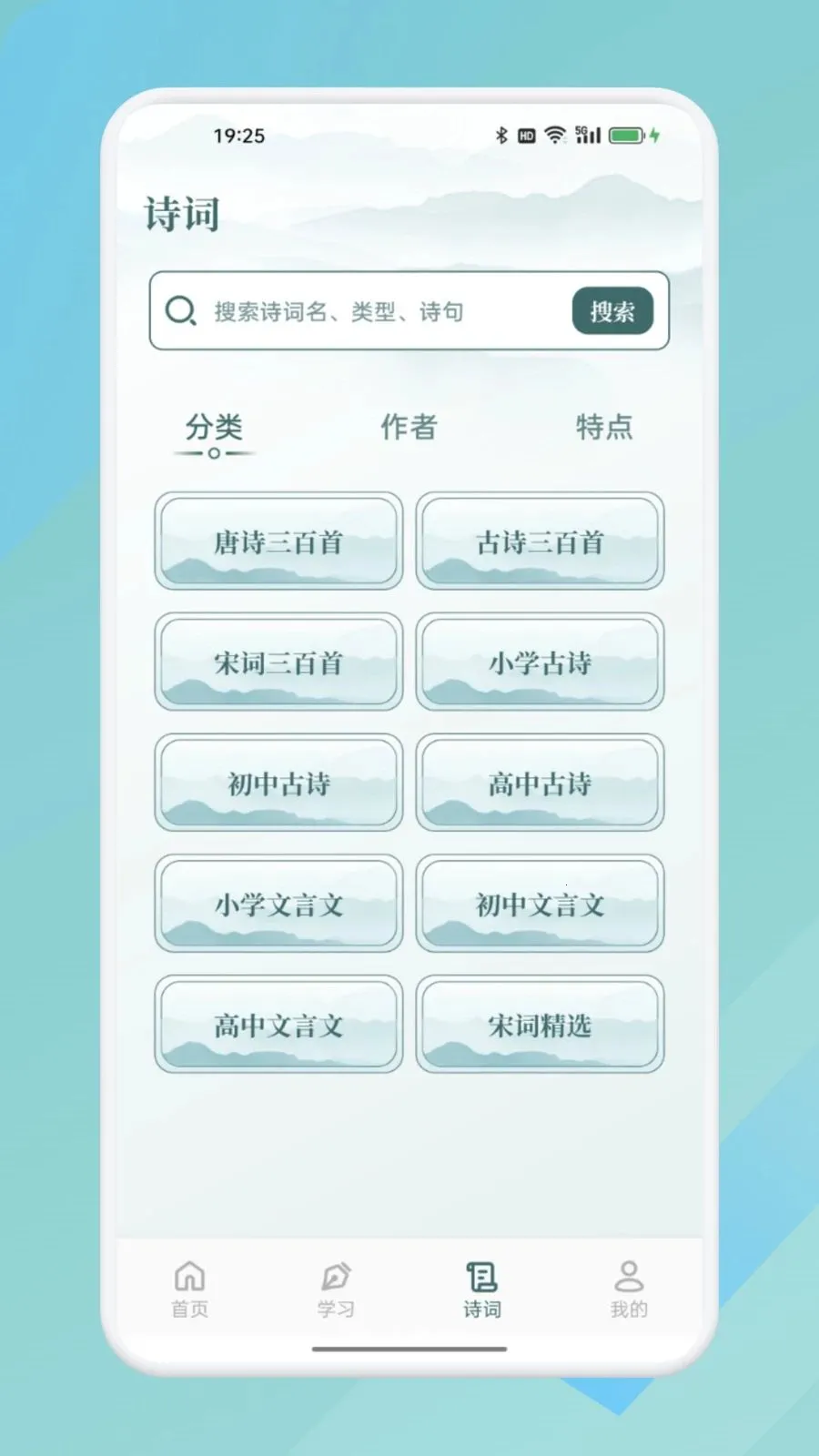Switch to the 作者 tab
This screenshot has width=819, height=1456.
(409, 427)
